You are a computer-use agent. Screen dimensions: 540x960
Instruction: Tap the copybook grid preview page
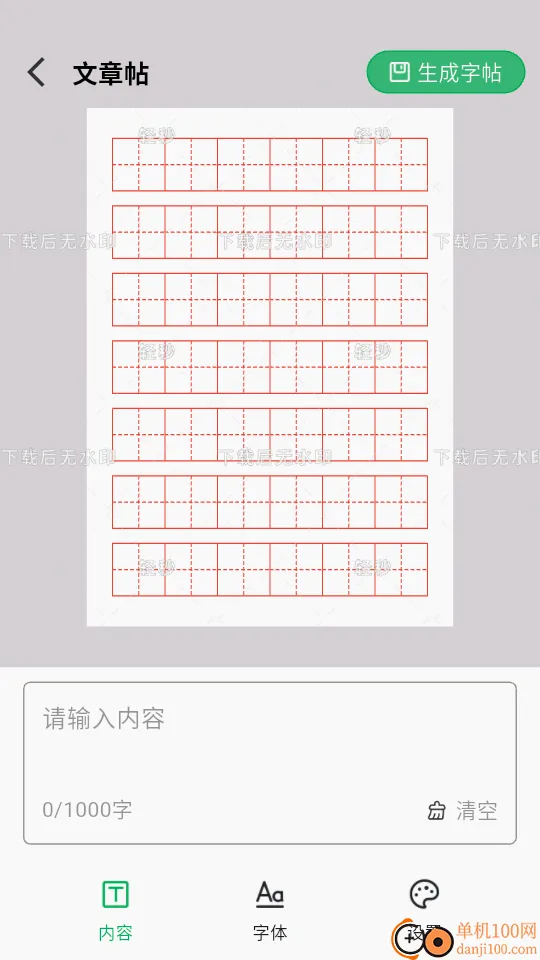[x=270, y=367]
